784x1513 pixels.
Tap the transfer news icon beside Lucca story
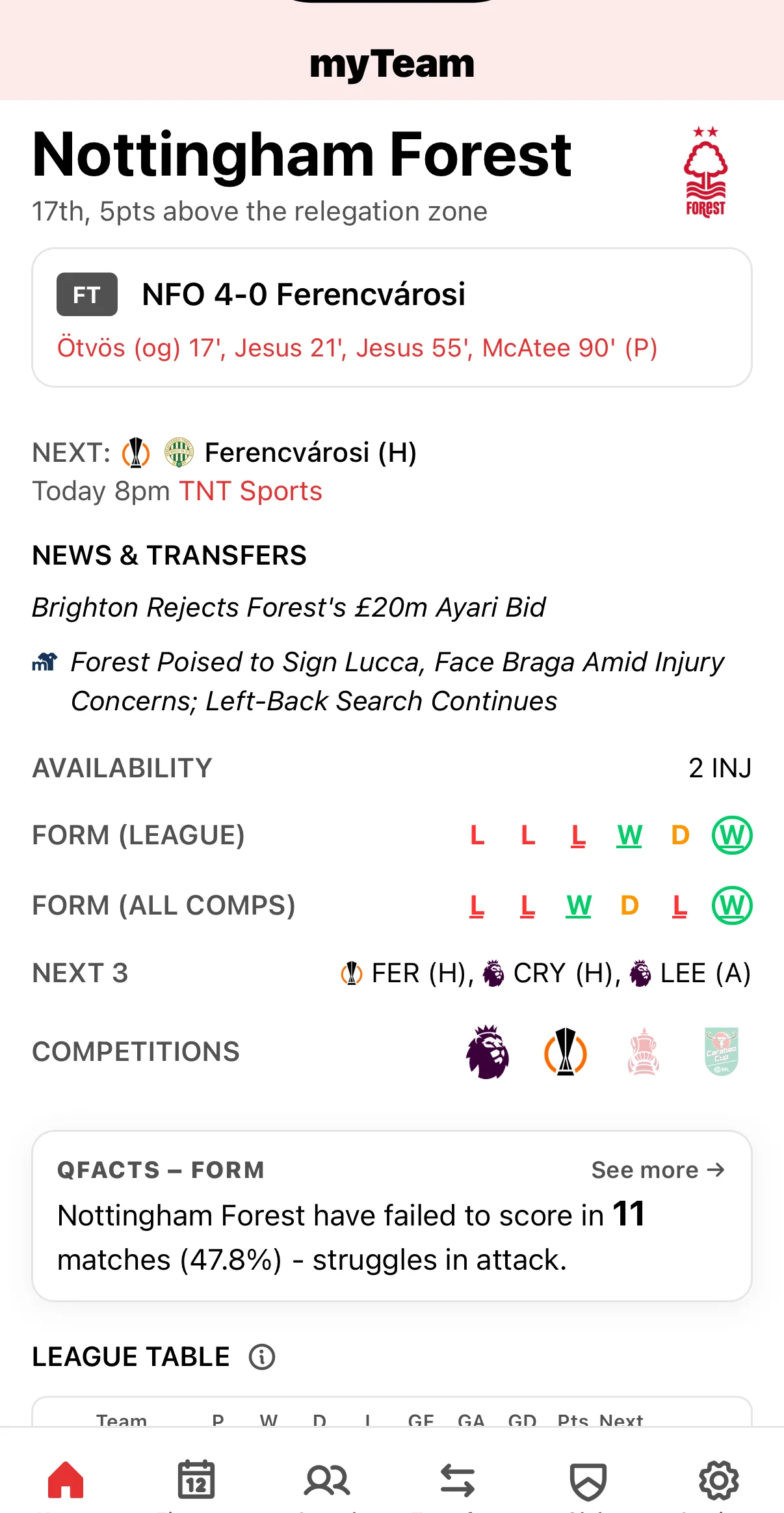44,662
